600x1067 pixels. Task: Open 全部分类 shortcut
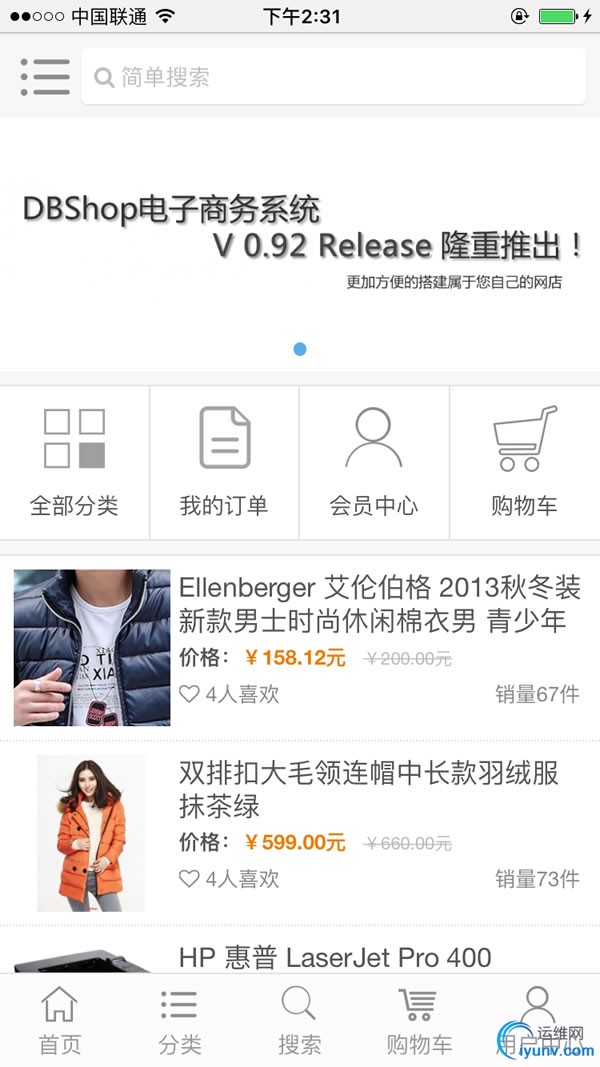[x=75, y=462]
